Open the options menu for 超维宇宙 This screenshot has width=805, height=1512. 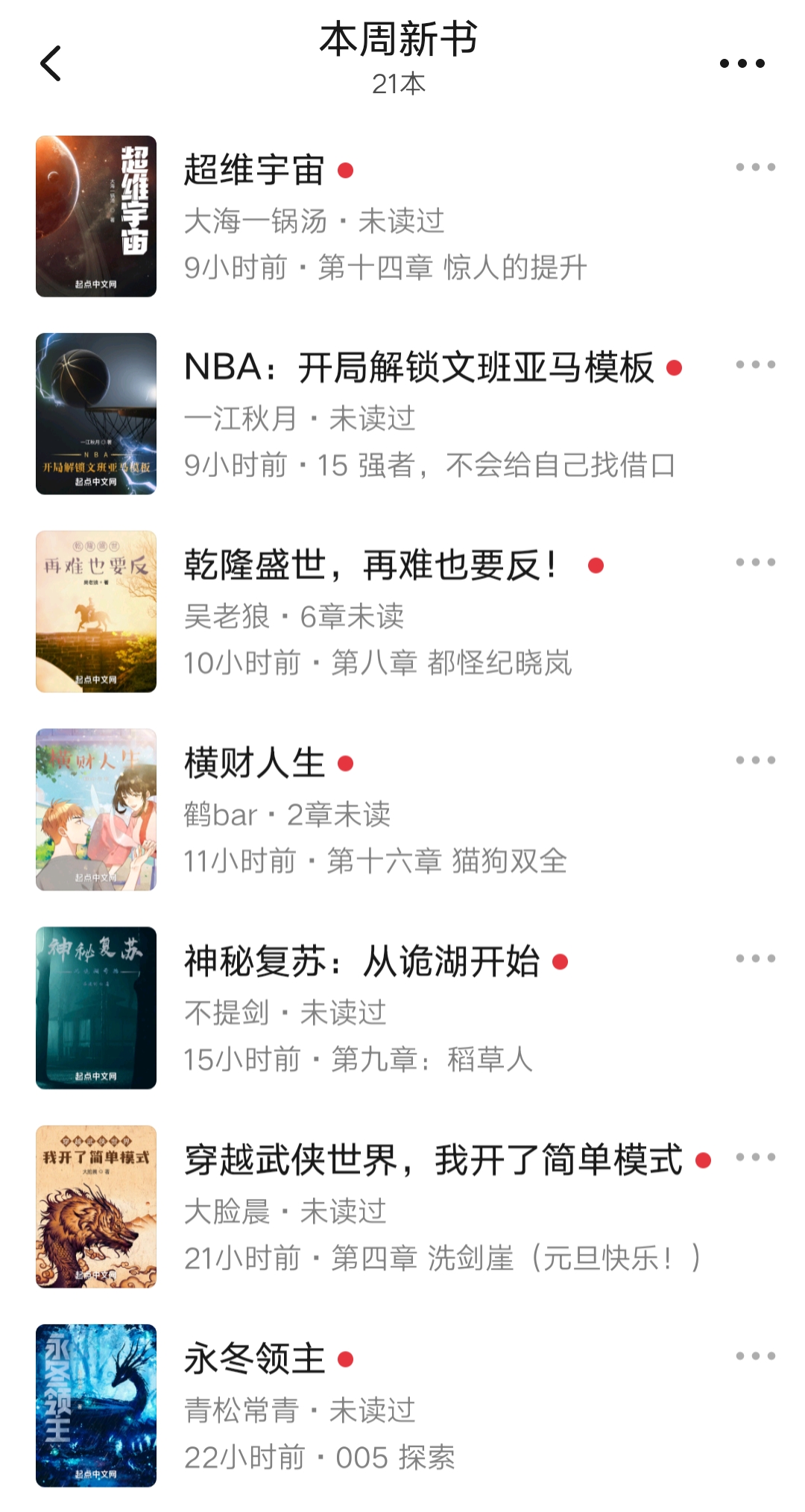coord(754,168)
